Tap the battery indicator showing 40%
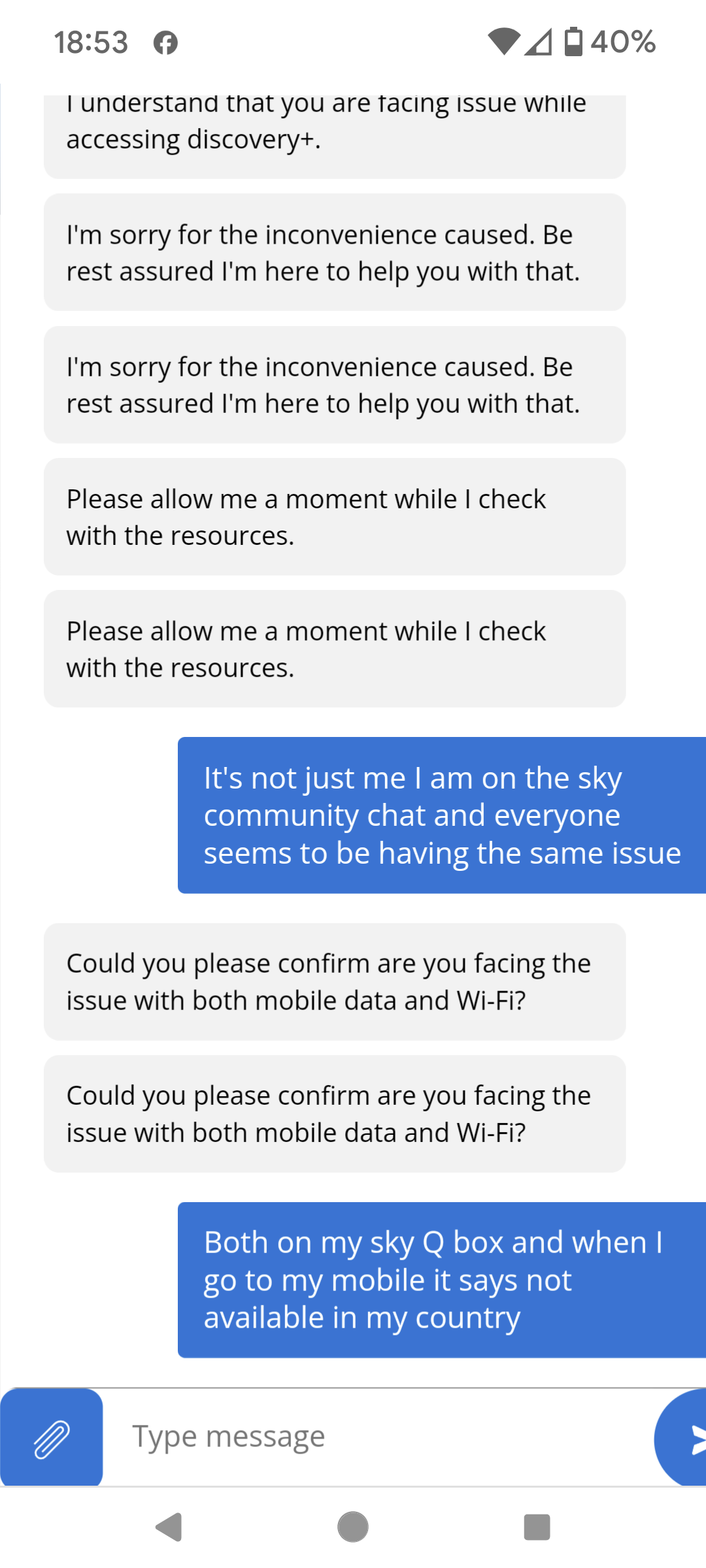706x1568 pixels. point(573,42)
